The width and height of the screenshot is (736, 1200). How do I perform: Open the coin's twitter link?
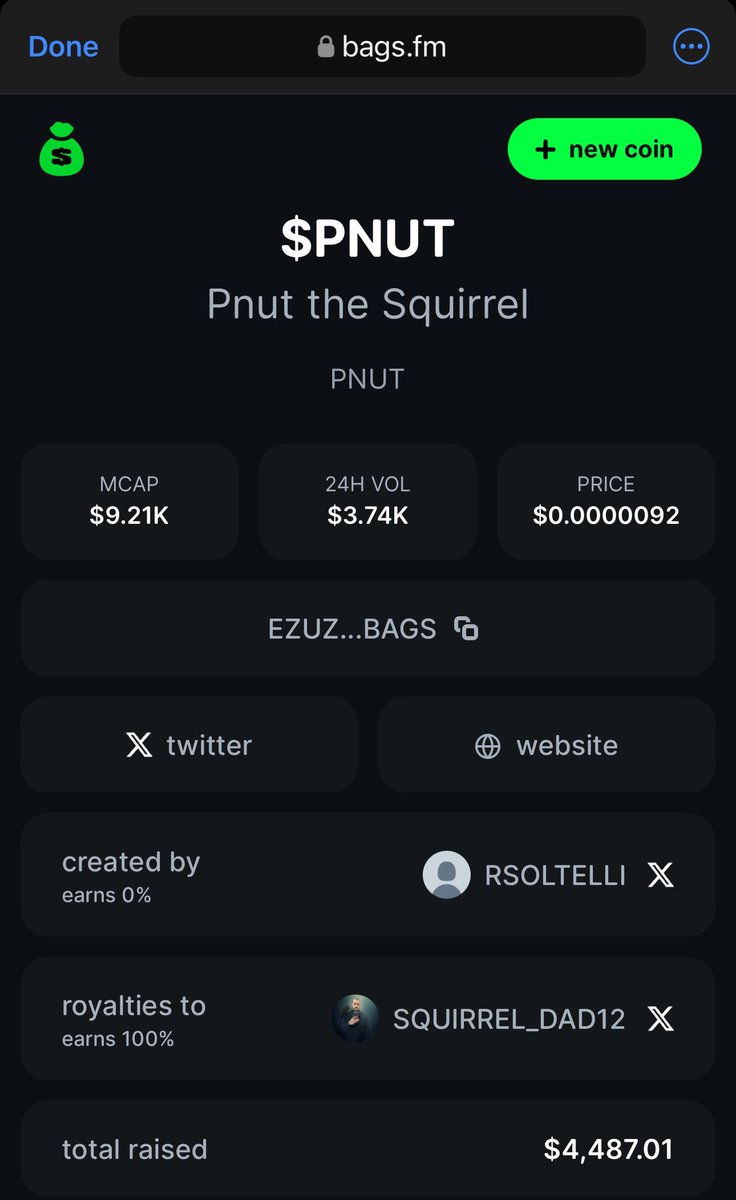(189, 745)
